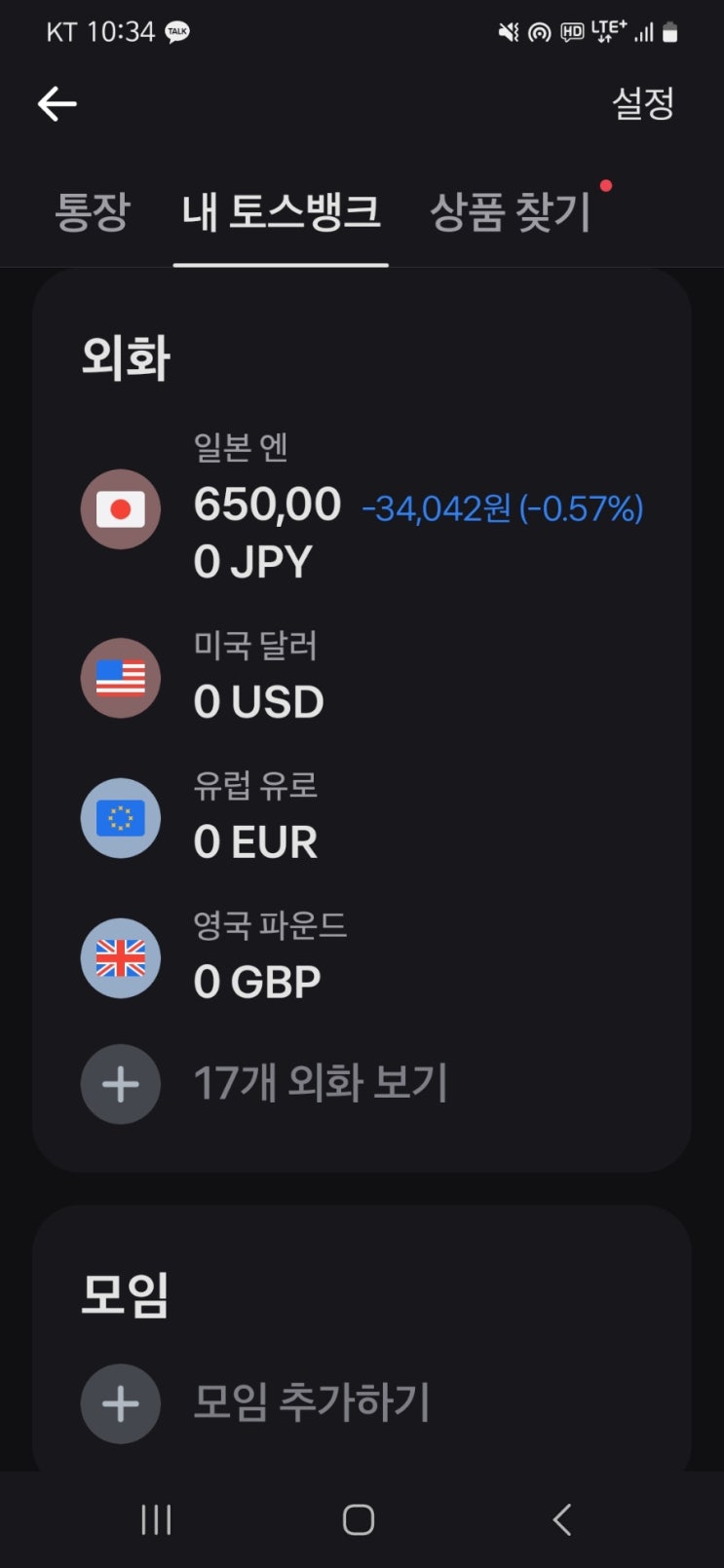
Task: Go to the phone home screen
Action: click(359, 1519)
